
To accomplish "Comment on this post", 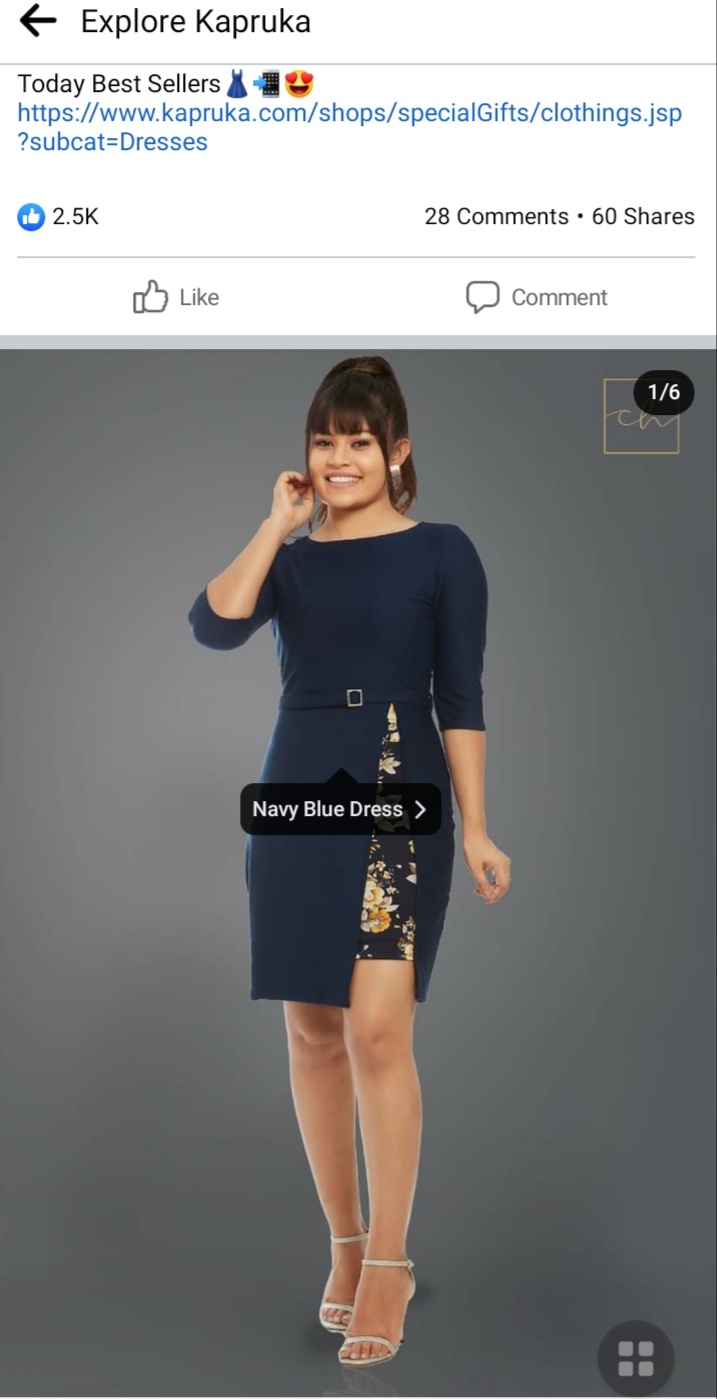I will [x=537, y=297].
